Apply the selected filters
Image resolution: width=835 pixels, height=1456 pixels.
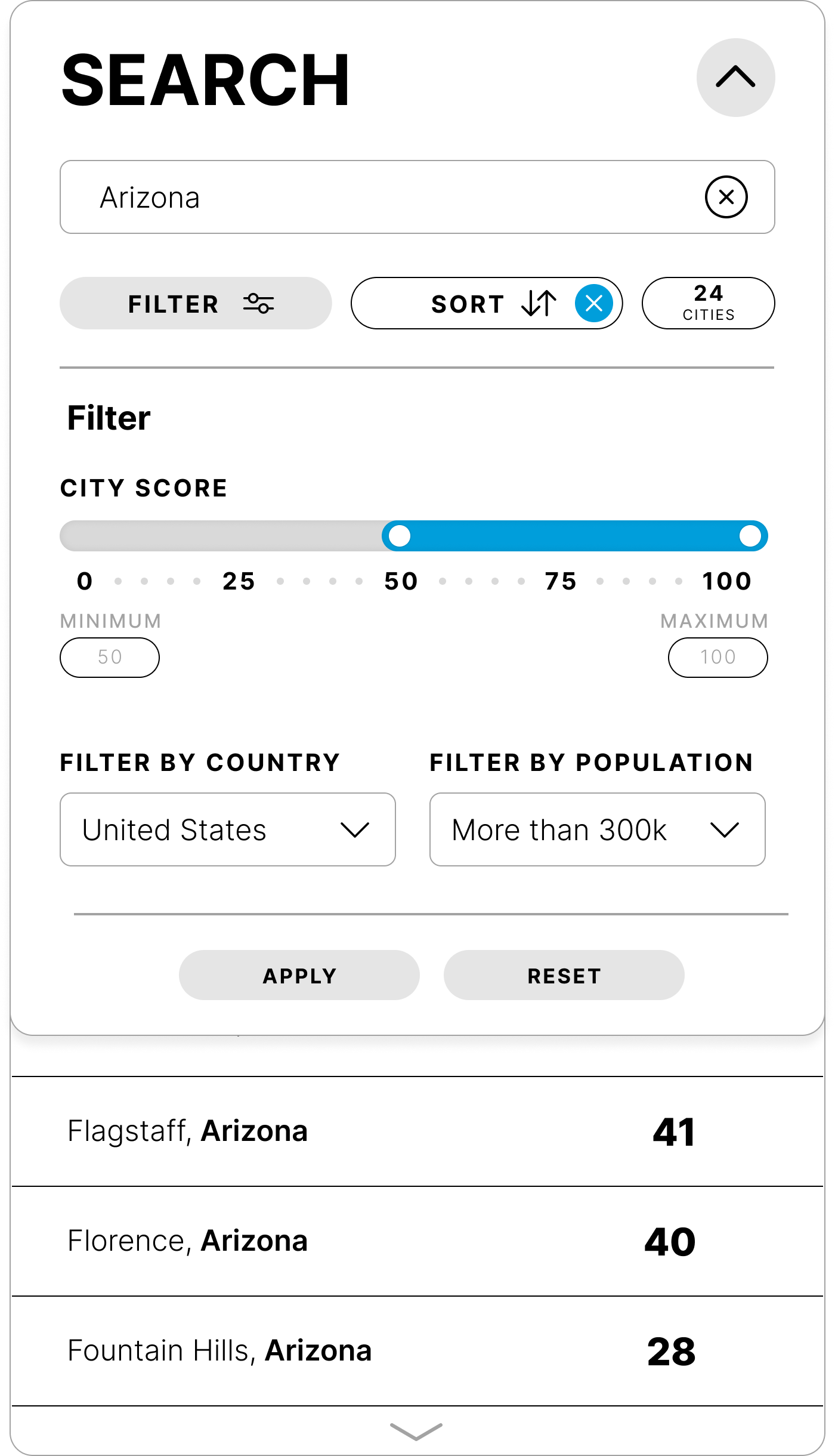click(x=299, y=975)
